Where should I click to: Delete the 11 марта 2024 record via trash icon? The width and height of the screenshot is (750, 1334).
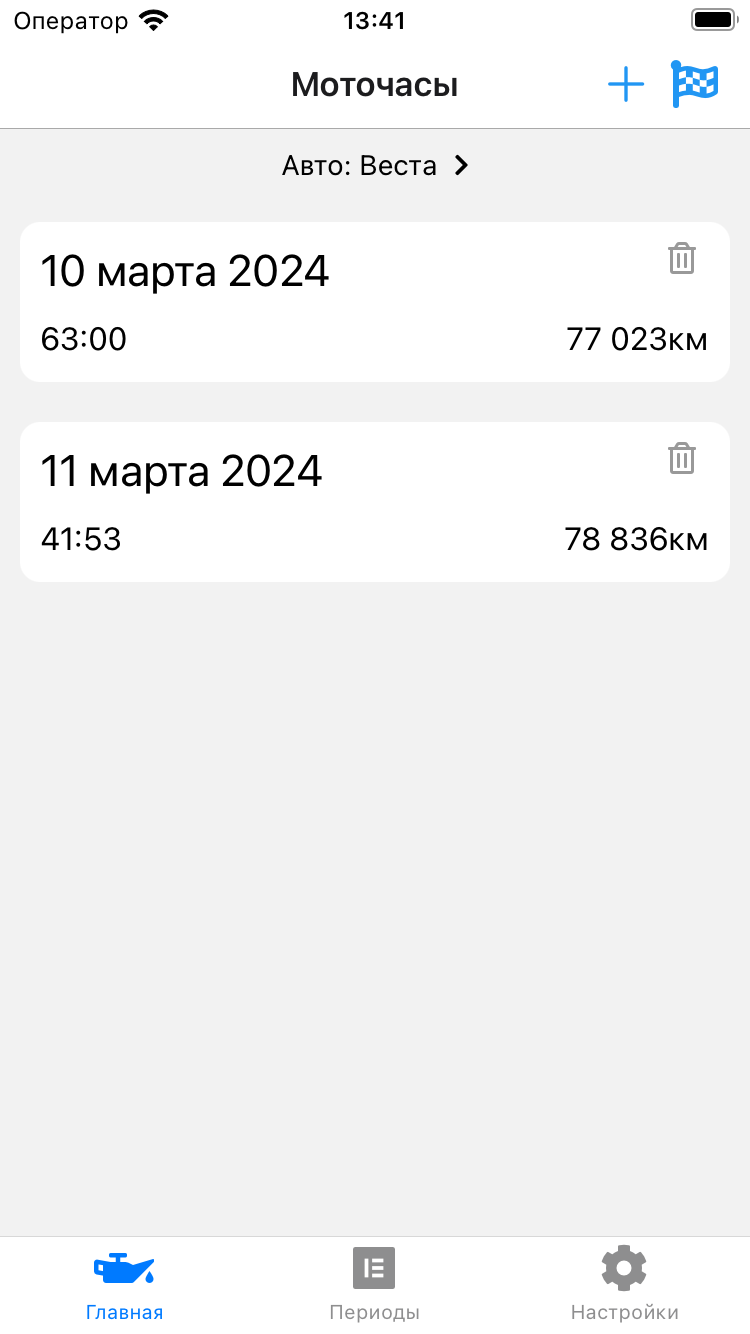pos(681,458)
